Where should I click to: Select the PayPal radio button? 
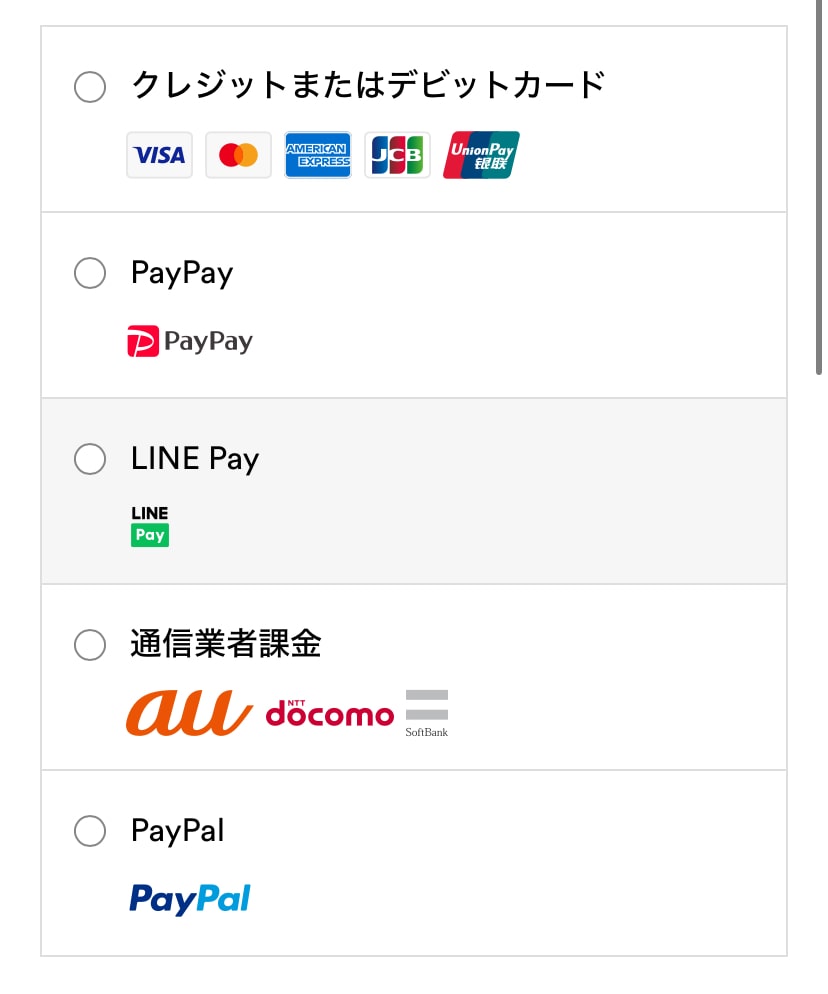[90, 831]
